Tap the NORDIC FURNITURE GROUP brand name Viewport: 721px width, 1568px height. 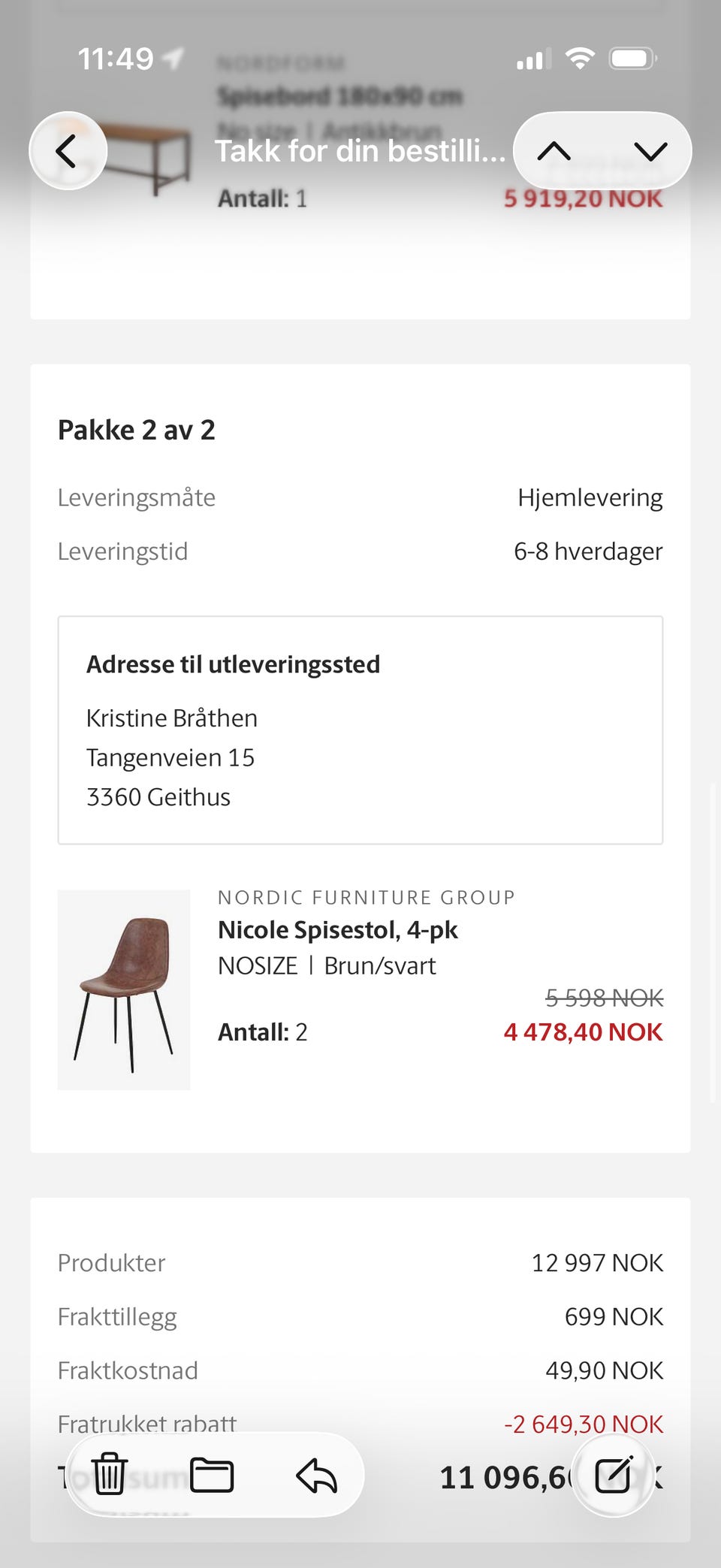tap(367, 897)
